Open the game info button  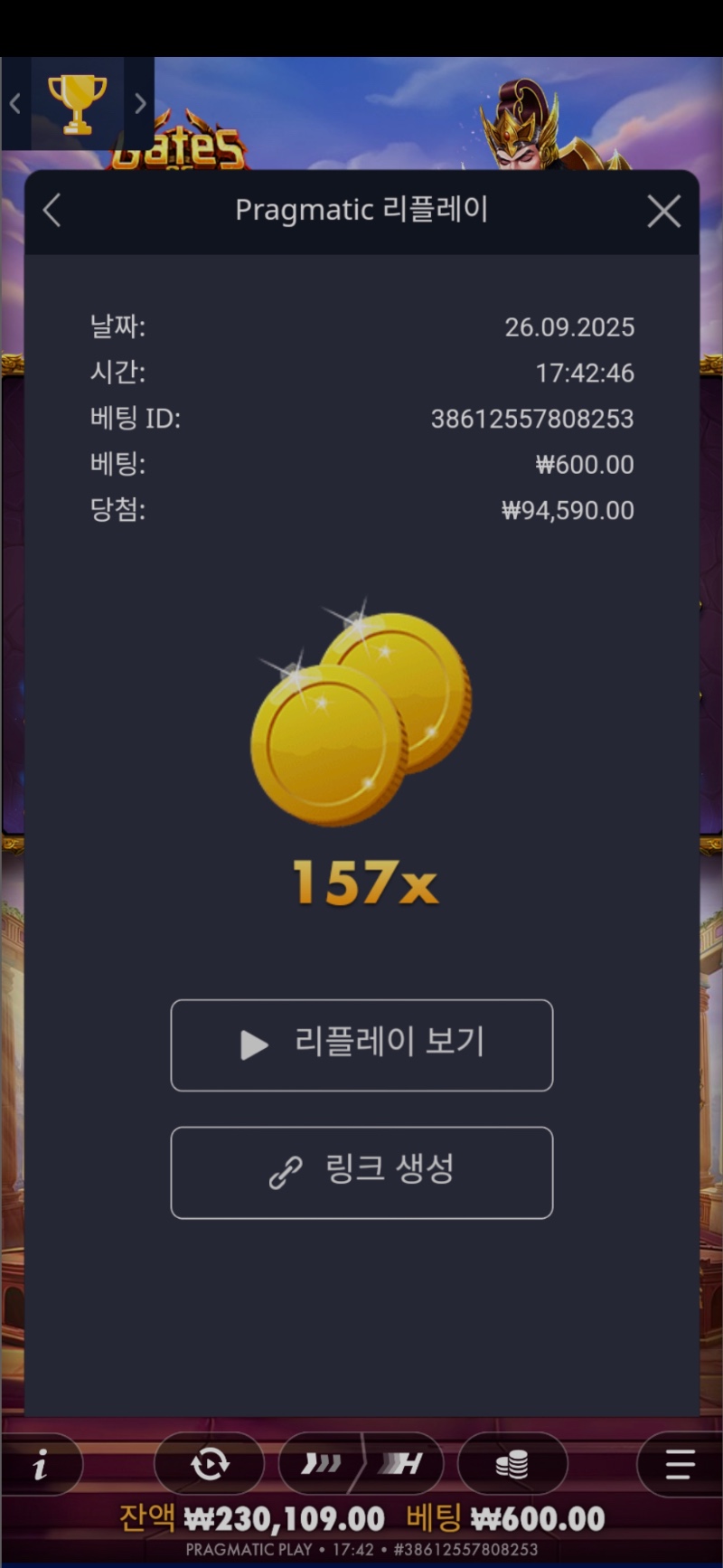pos(40,1464)
